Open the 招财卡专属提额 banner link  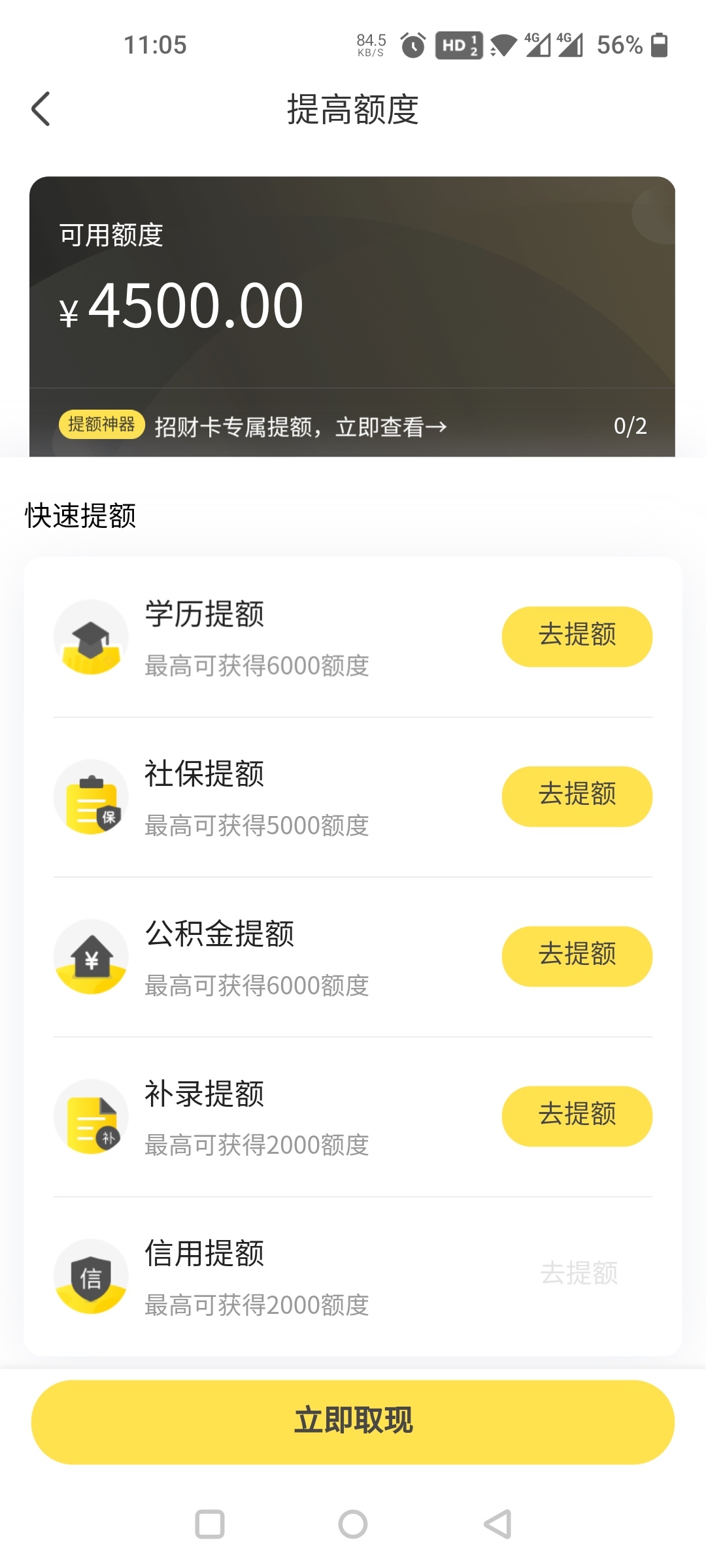click(301, 427)
